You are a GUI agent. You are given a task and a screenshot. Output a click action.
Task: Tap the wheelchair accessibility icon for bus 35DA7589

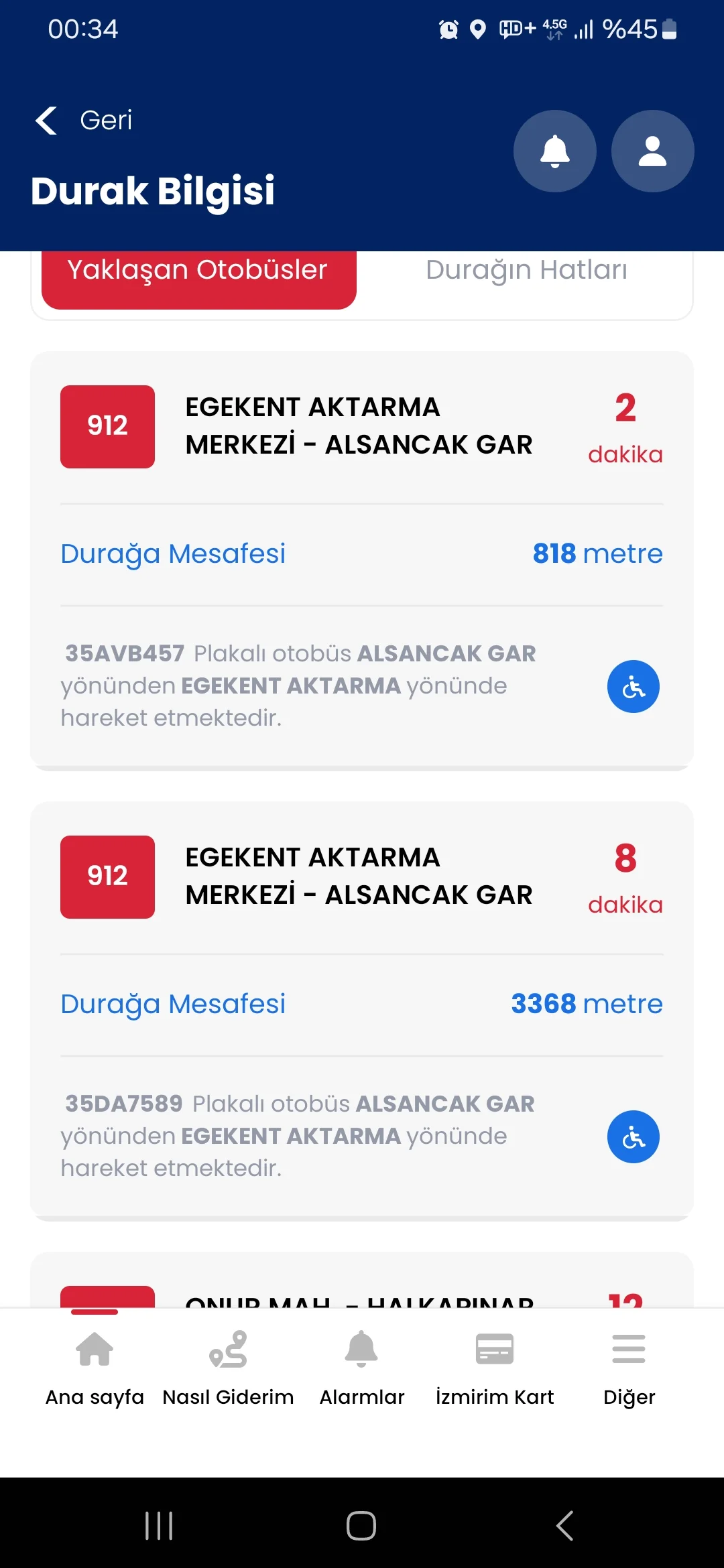click(633, 1136)
